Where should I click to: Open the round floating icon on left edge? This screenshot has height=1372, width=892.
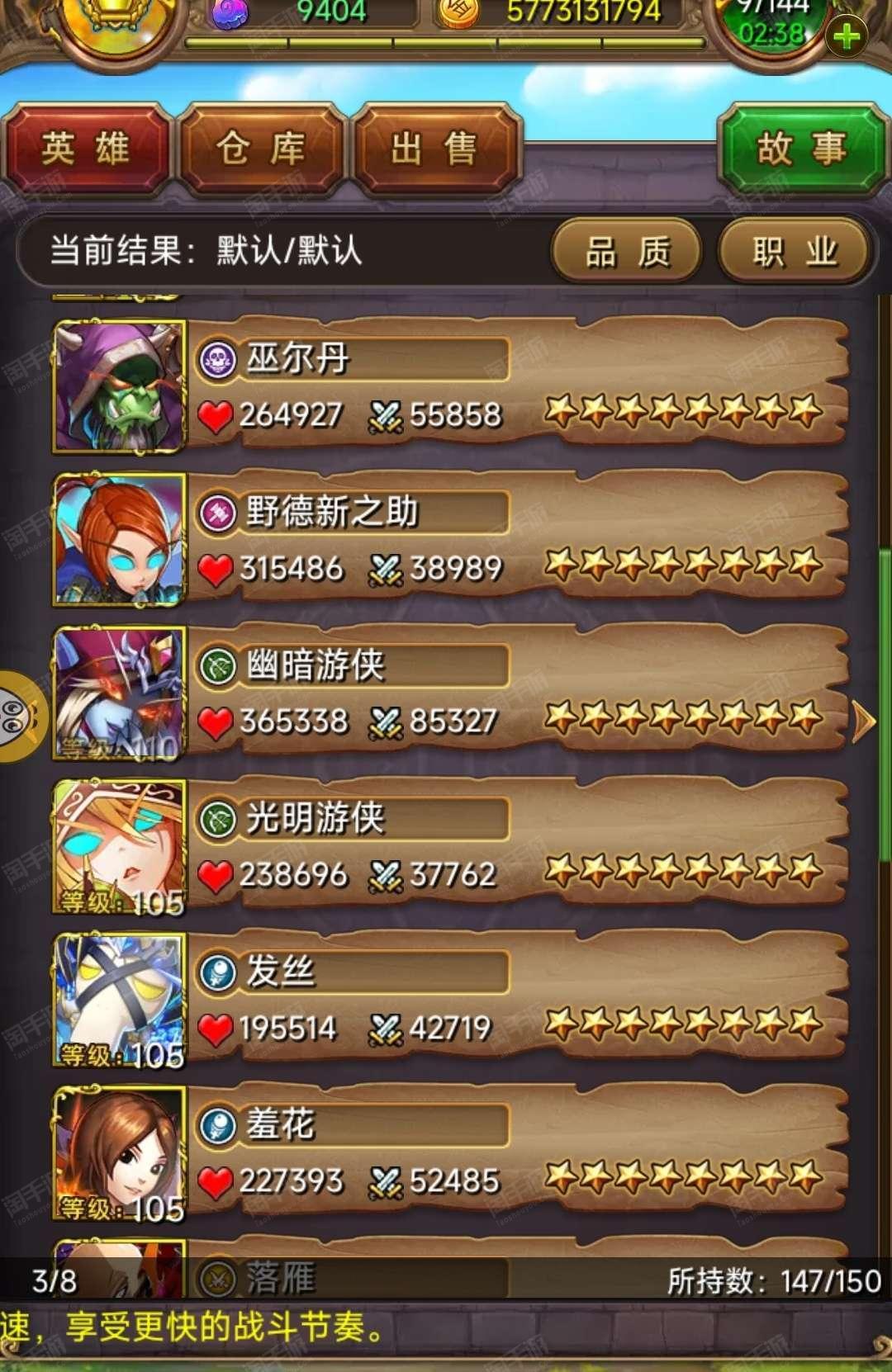pos(18,717)
